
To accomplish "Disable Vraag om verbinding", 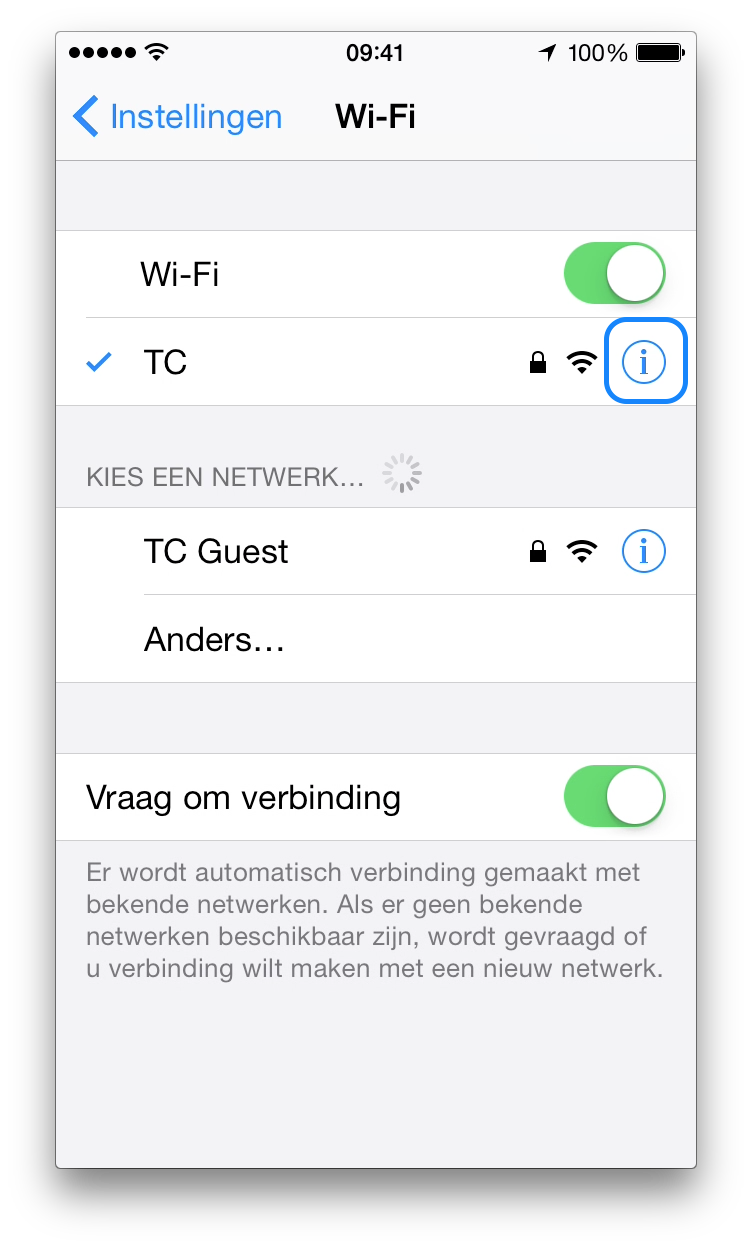I will pos(615,797).
